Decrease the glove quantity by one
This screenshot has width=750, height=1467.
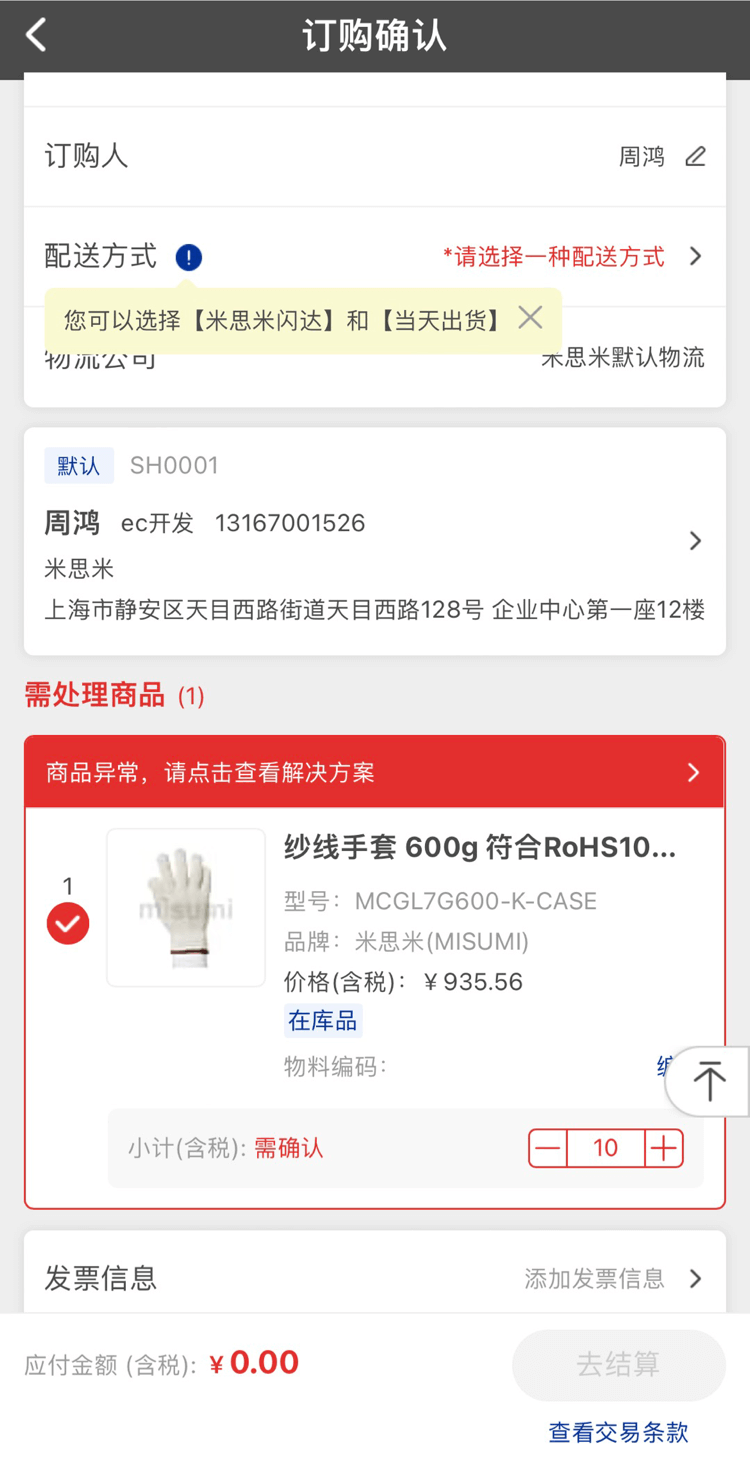click(x=548, y=1148)
